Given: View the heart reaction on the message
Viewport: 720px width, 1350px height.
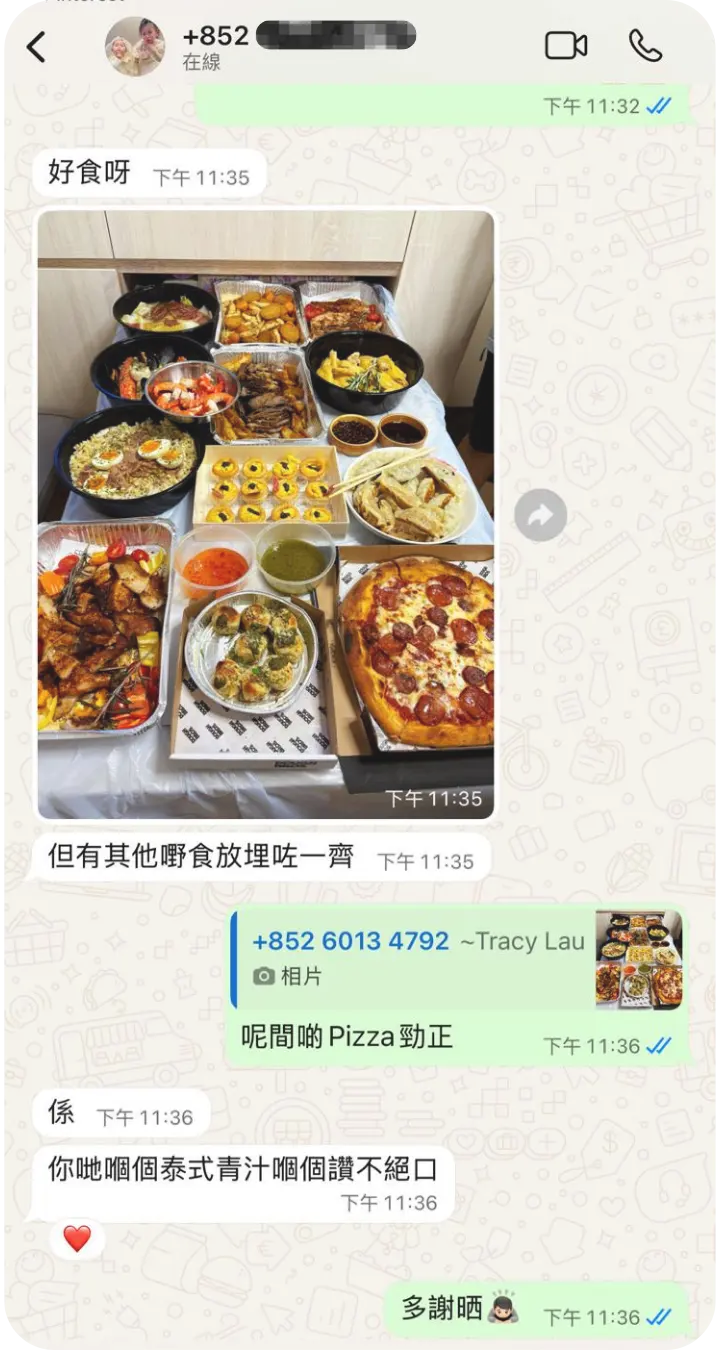Looking at the screenshot, I should [x=77, y=1239].
